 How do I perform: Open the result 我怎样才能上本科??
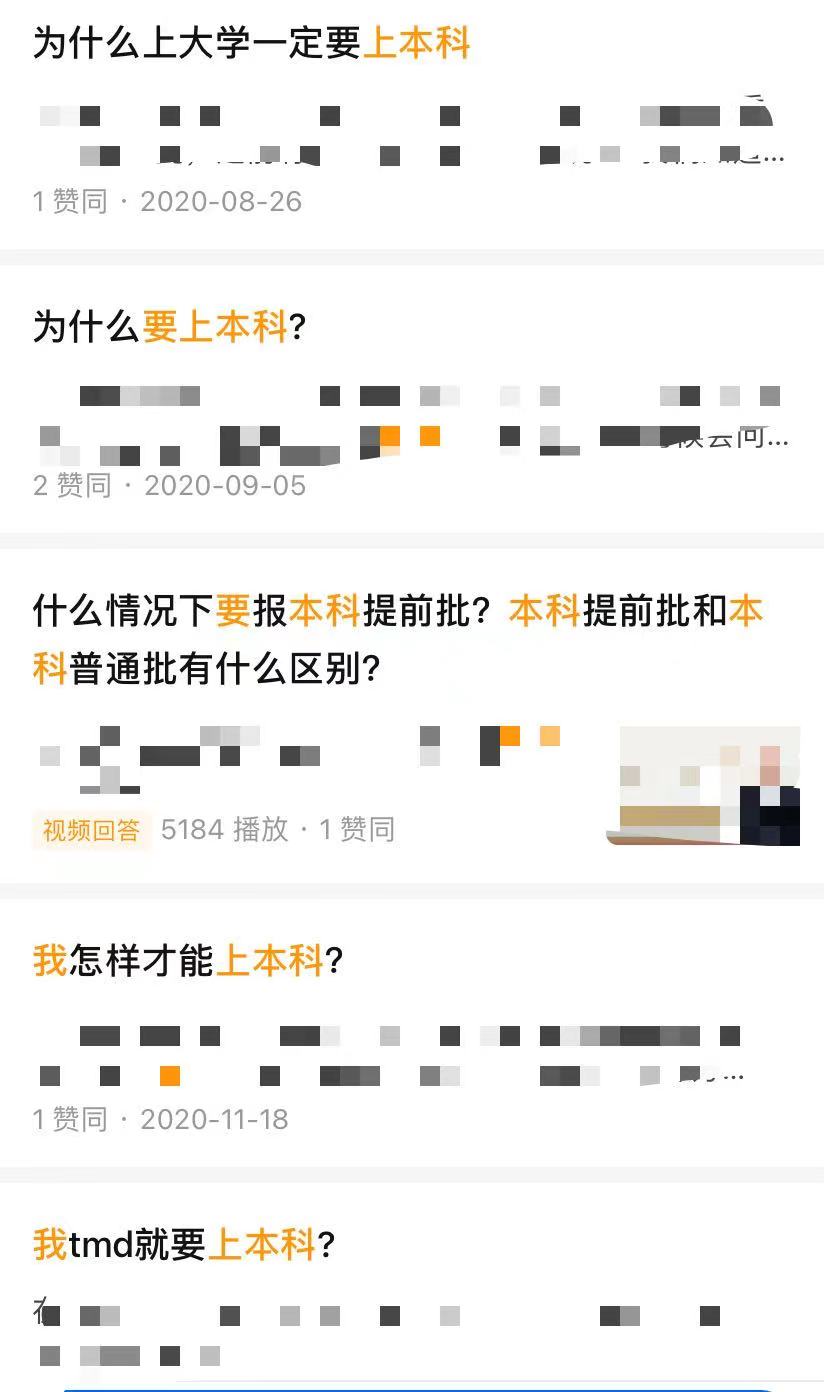click(188, 962)
